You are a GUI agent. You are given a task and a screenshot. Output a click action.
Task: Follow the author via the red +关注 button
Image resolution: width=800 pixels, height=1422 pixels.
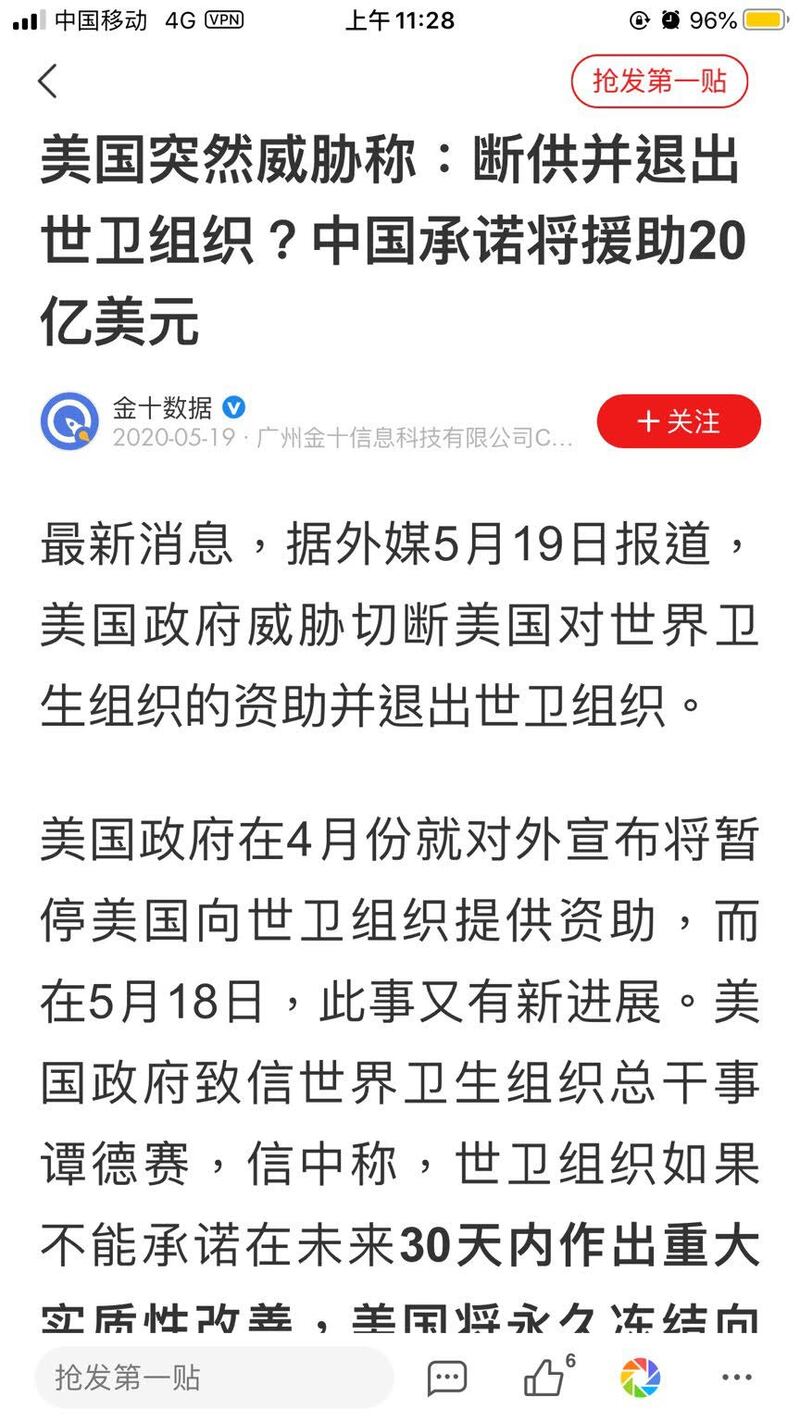679,422
